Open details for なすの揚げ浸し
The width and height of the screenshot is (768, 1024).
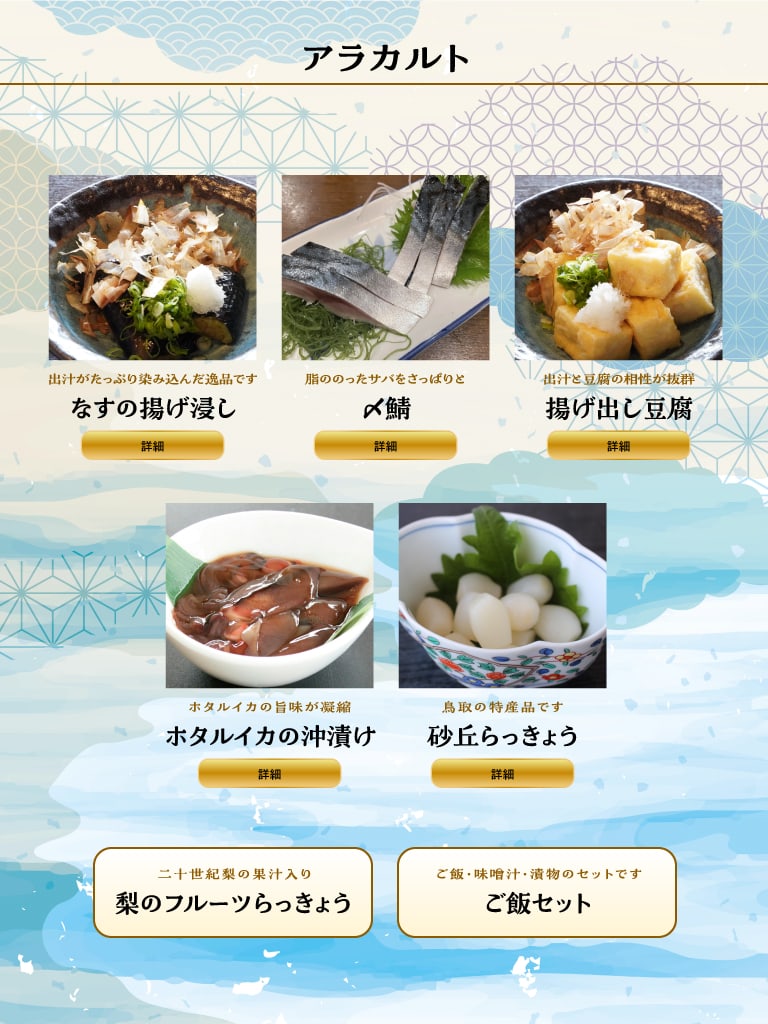[152, 445]
